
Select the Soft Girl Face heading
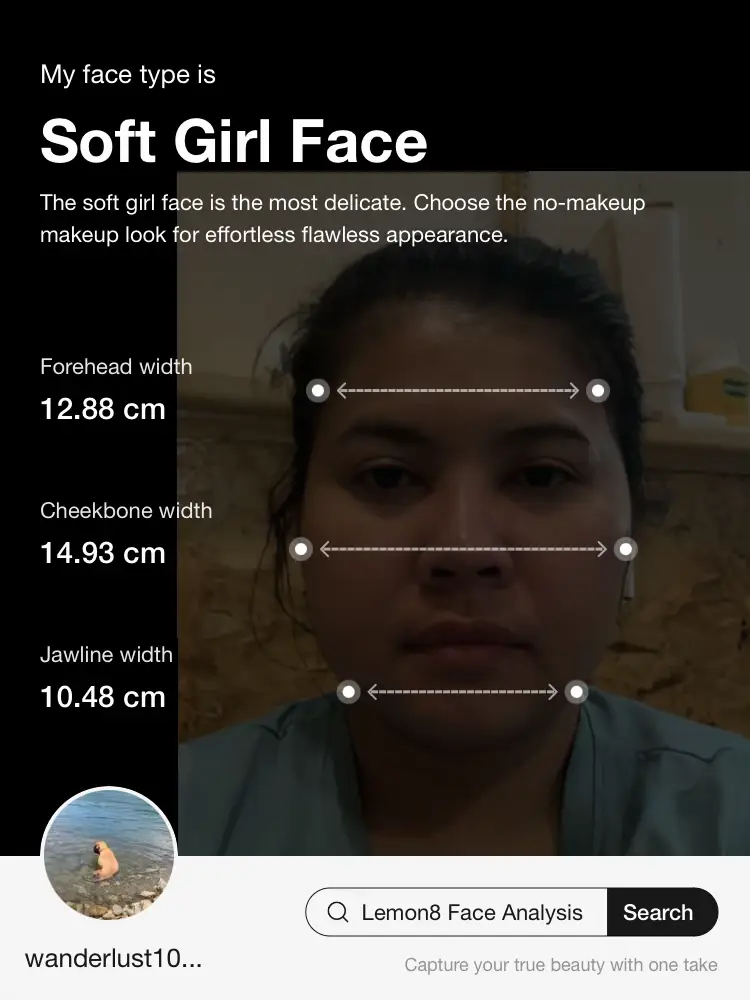pos(233,141)
